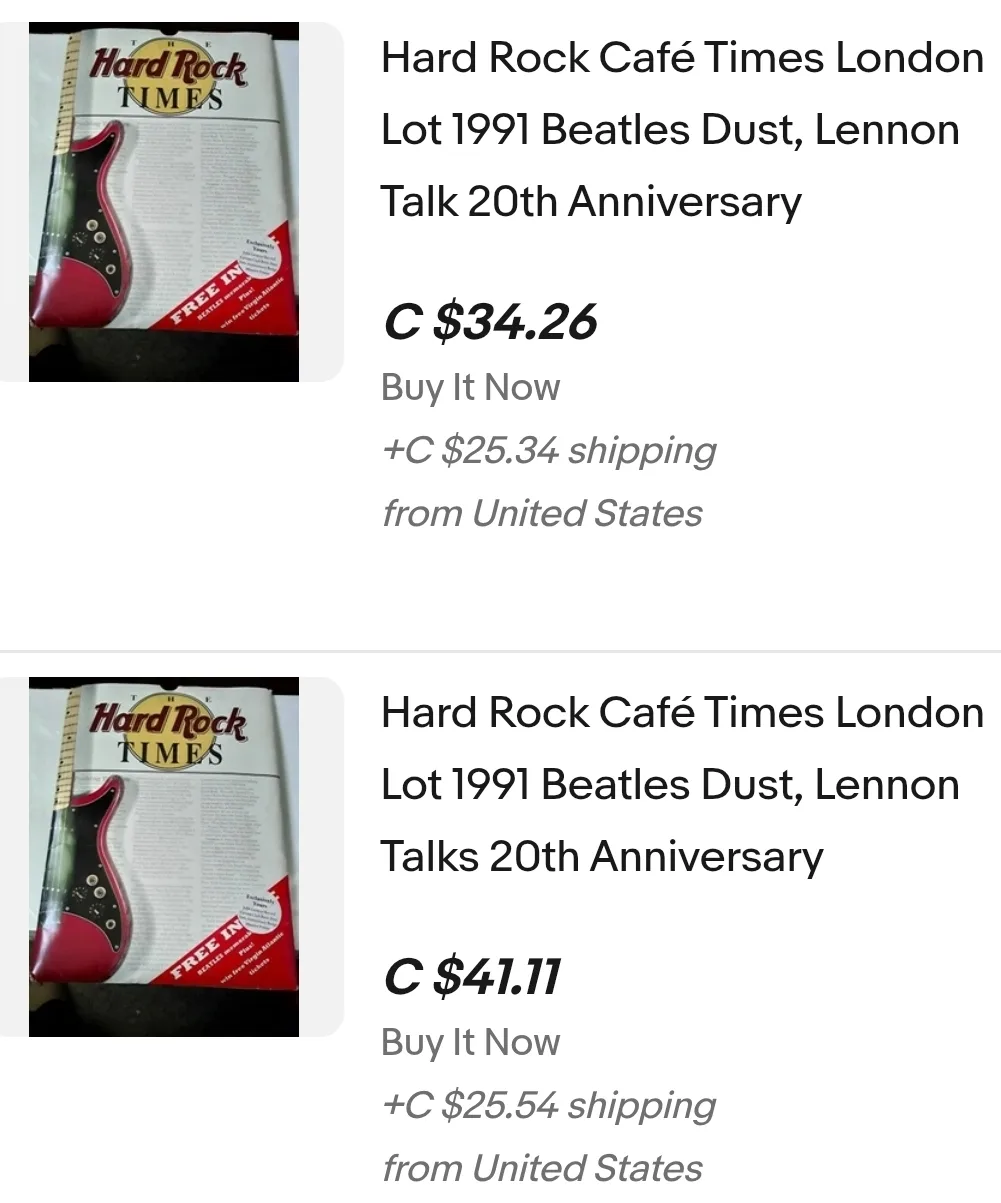Click 'Hard Rock Café Times London' bottom title line

click(x=681, y=712)
